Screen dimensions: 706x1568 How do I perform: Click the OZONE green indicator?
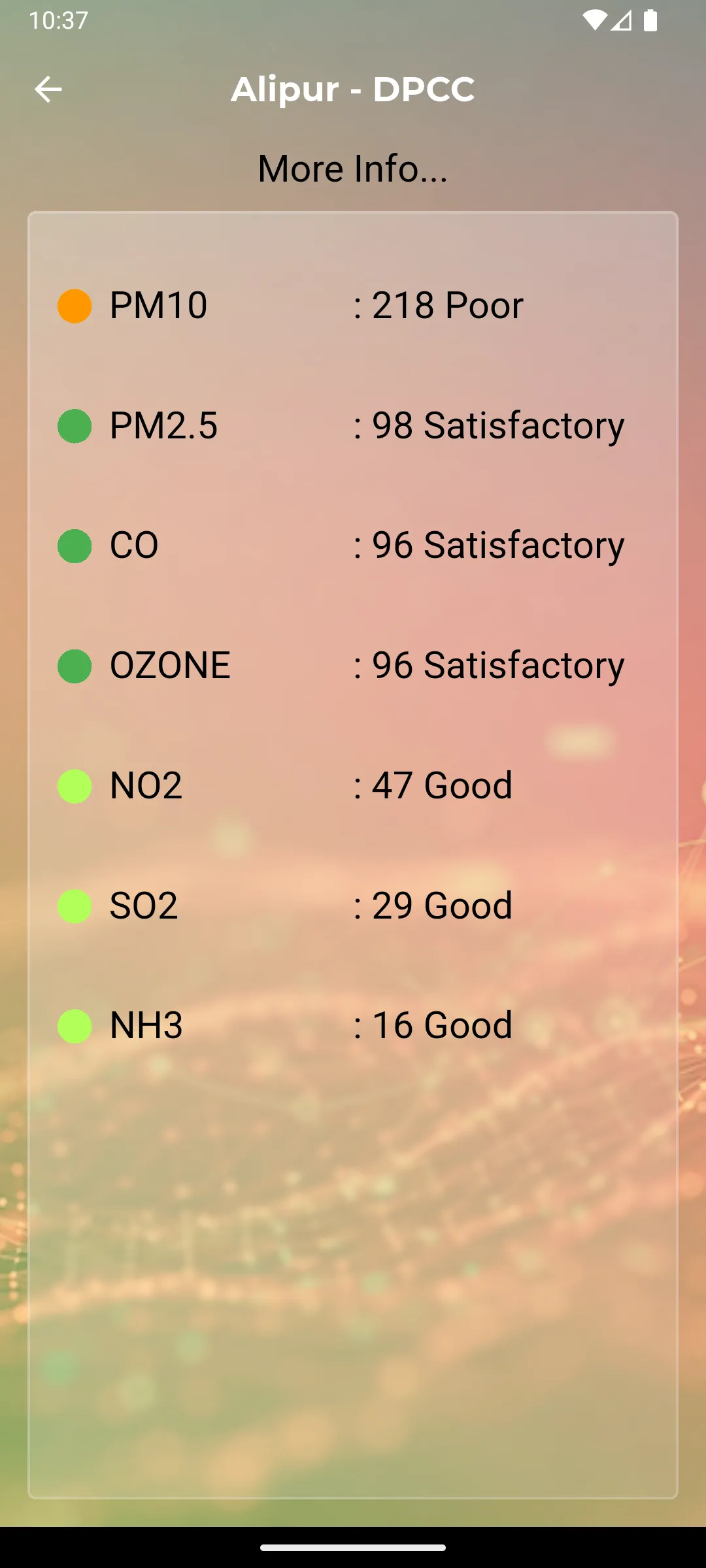click(74, 666)
